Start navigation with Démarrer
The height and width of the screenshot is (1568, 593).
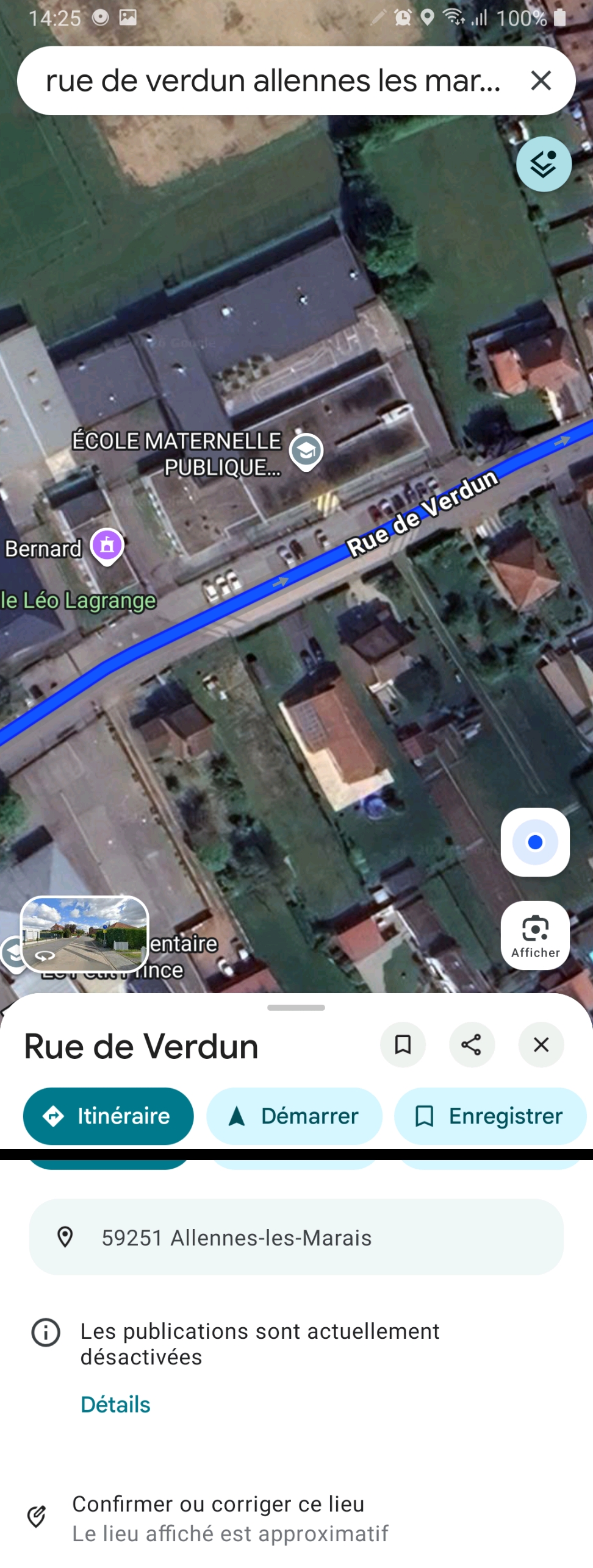click(294, 1116)
